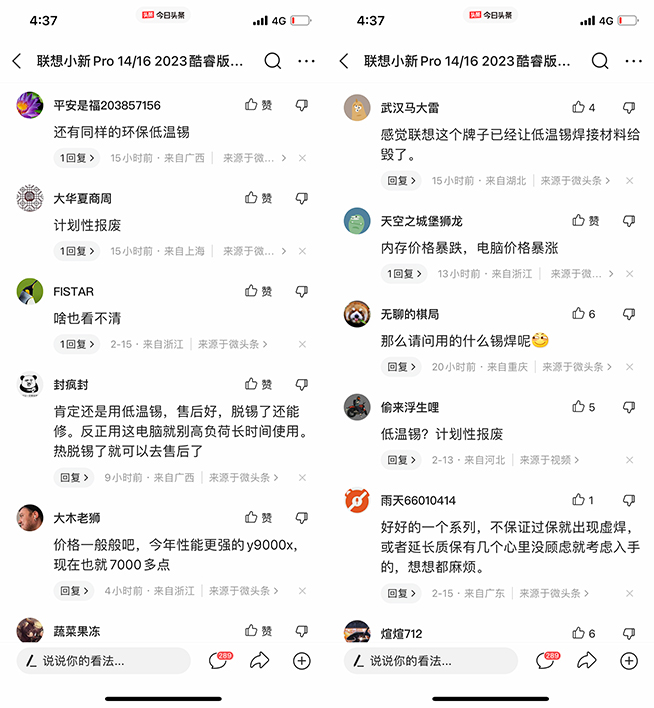Image resolution: width=654 pixels, height=708 pixels.
Task: Dislike 蔬菜果冻's comment
Action: pos(302,630)
